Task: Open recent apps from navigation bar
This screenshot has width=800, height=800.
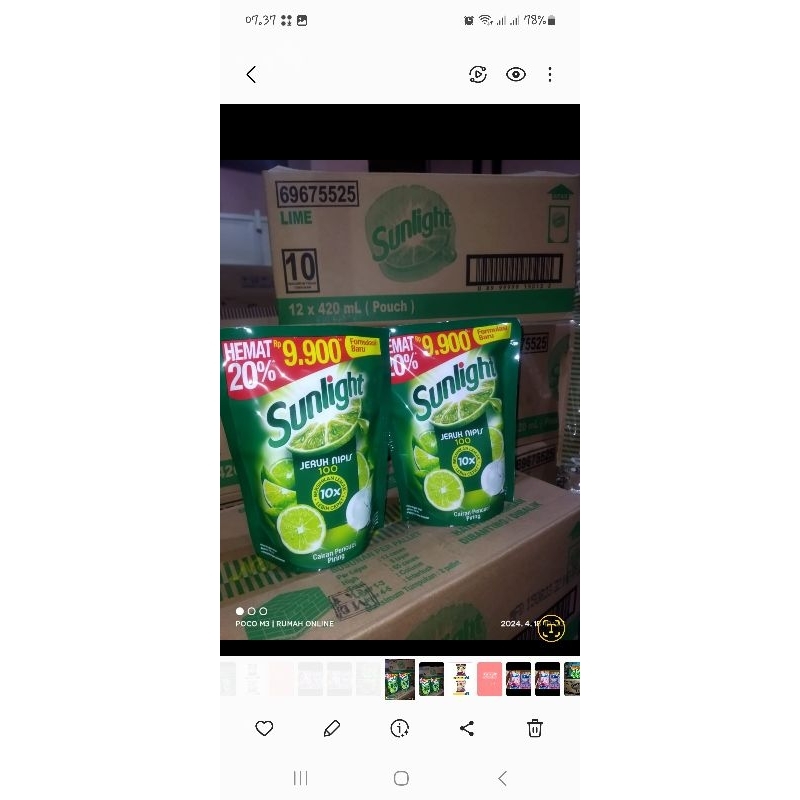Action: pos(300,778)
